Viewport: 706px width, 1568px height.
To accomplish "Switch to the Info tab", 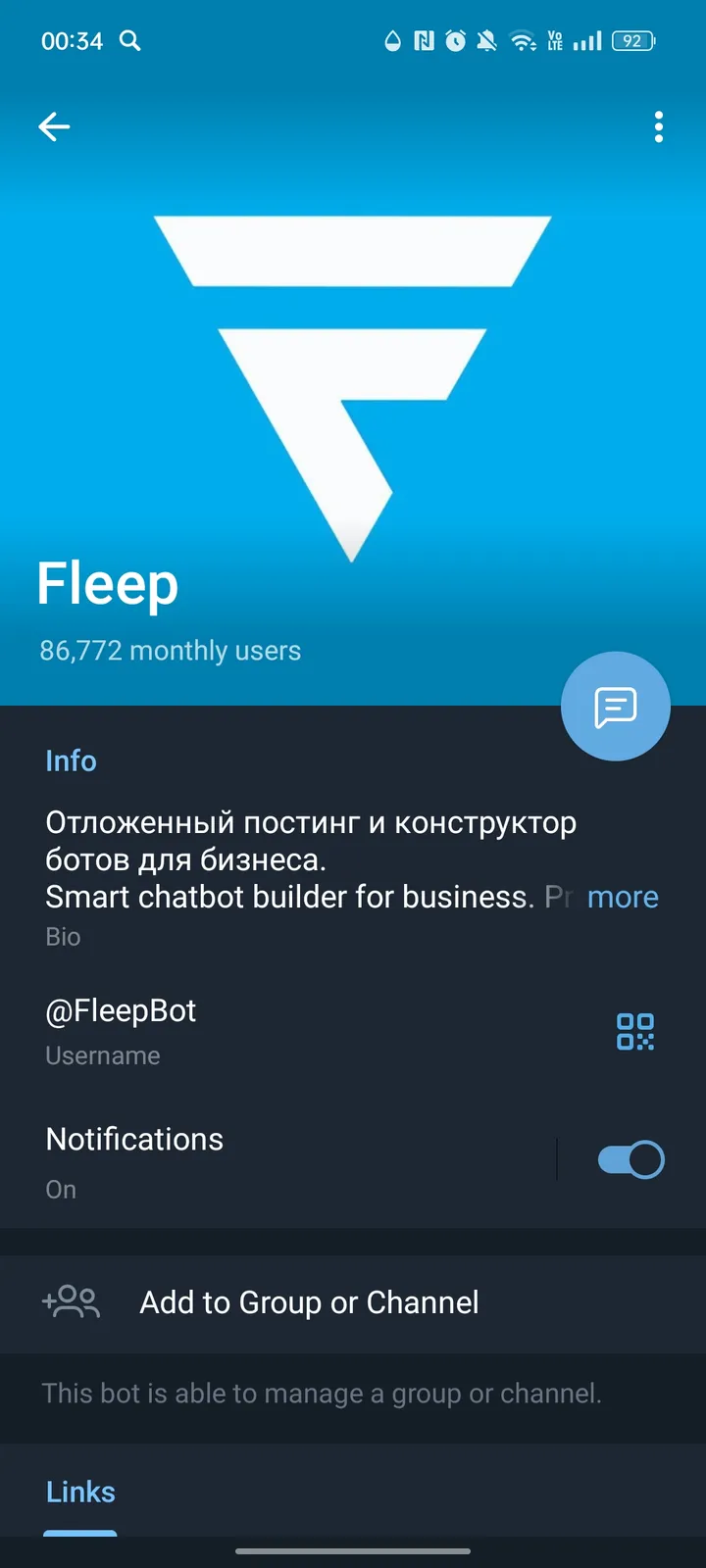I will [71, 760].
